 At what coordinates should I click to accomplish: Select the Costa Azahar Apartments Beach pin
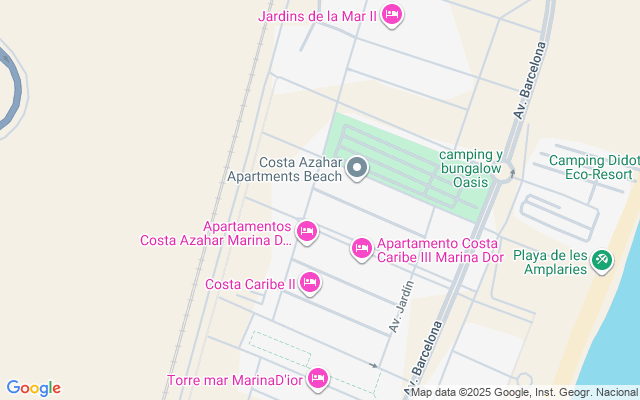(x=357, y=169)
